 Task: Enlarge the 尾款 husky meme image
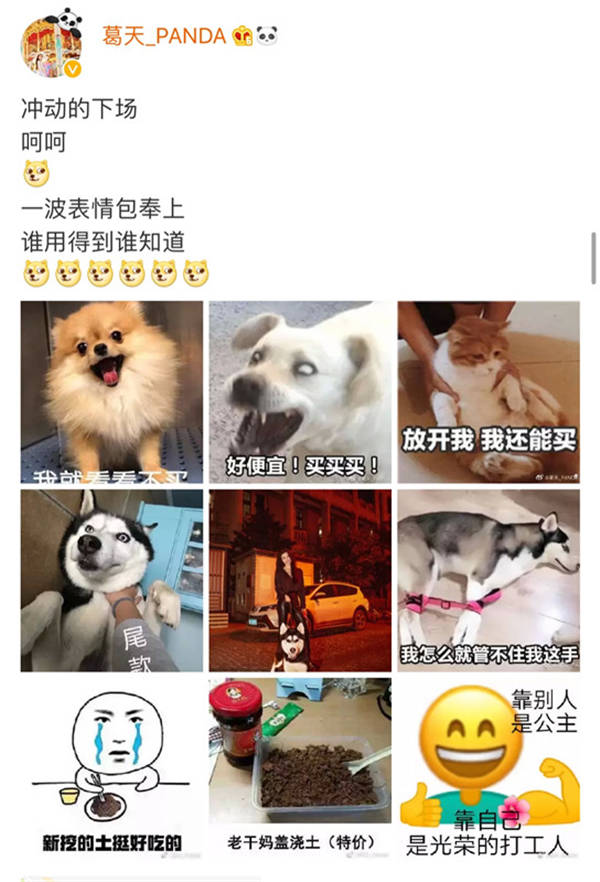tap(111, 580)
